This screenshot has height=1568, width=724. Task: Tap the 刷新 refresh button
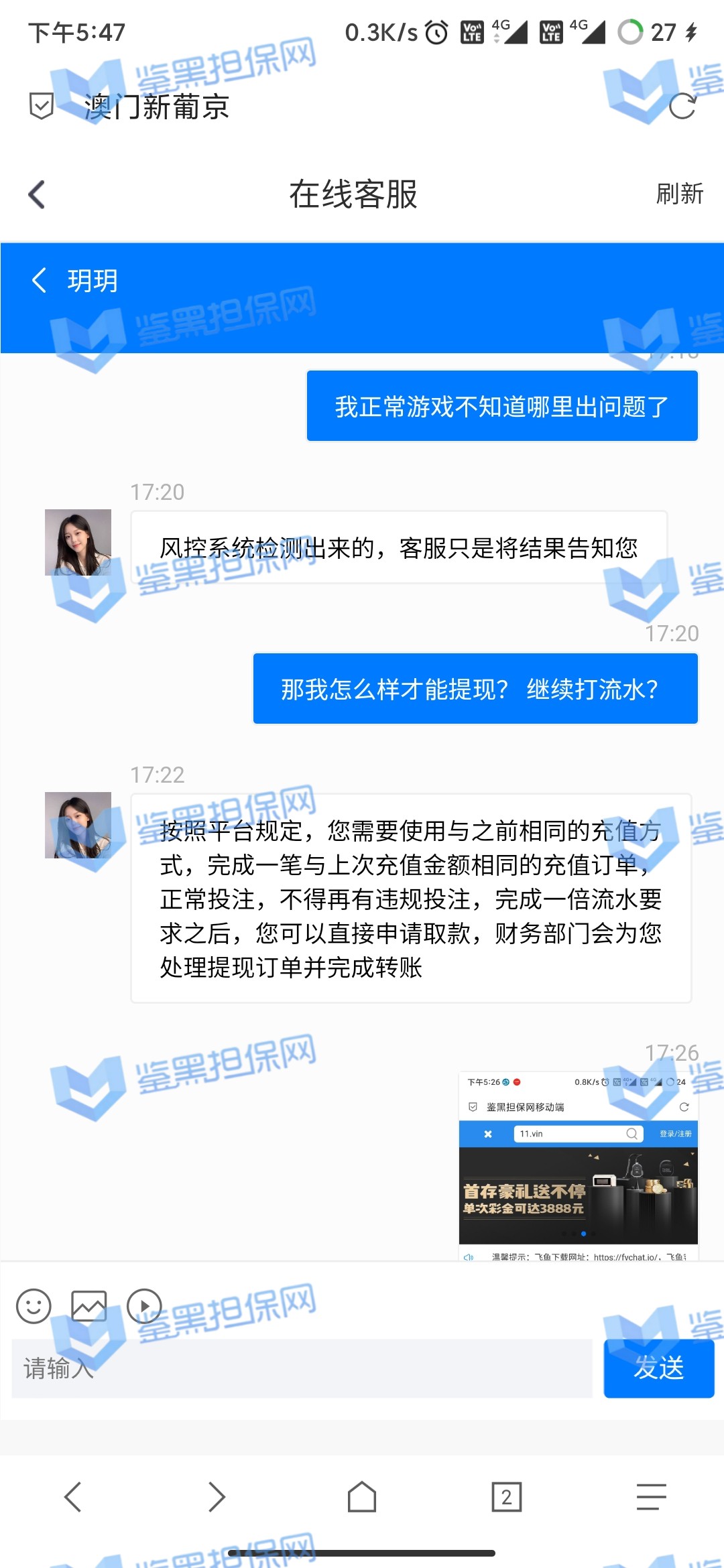(679, 194)
